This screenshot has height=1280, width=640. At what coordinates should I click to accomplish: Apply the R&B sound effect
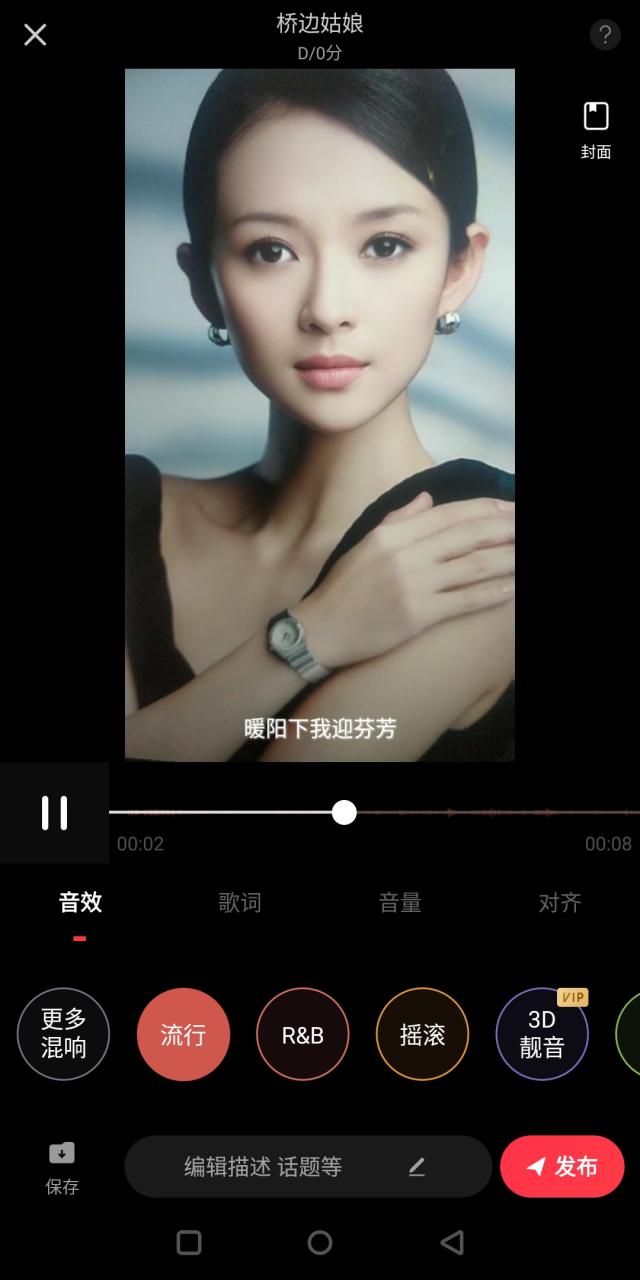click(x=302, y=1034)
